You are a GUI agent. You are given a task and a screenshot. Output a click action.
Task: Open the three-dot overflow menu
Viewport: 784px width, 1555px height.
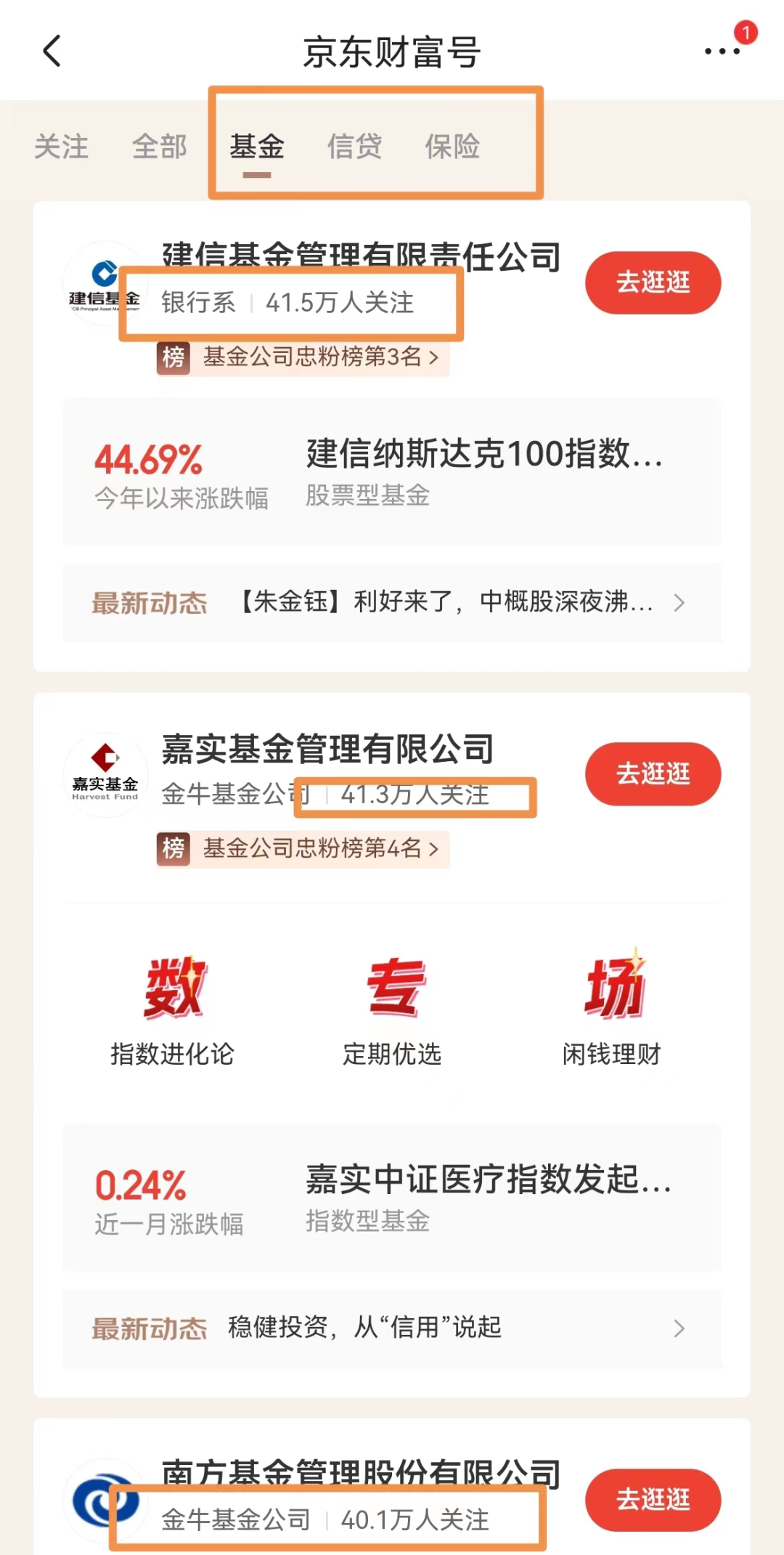pyautogui.click(x=722, y=52)
